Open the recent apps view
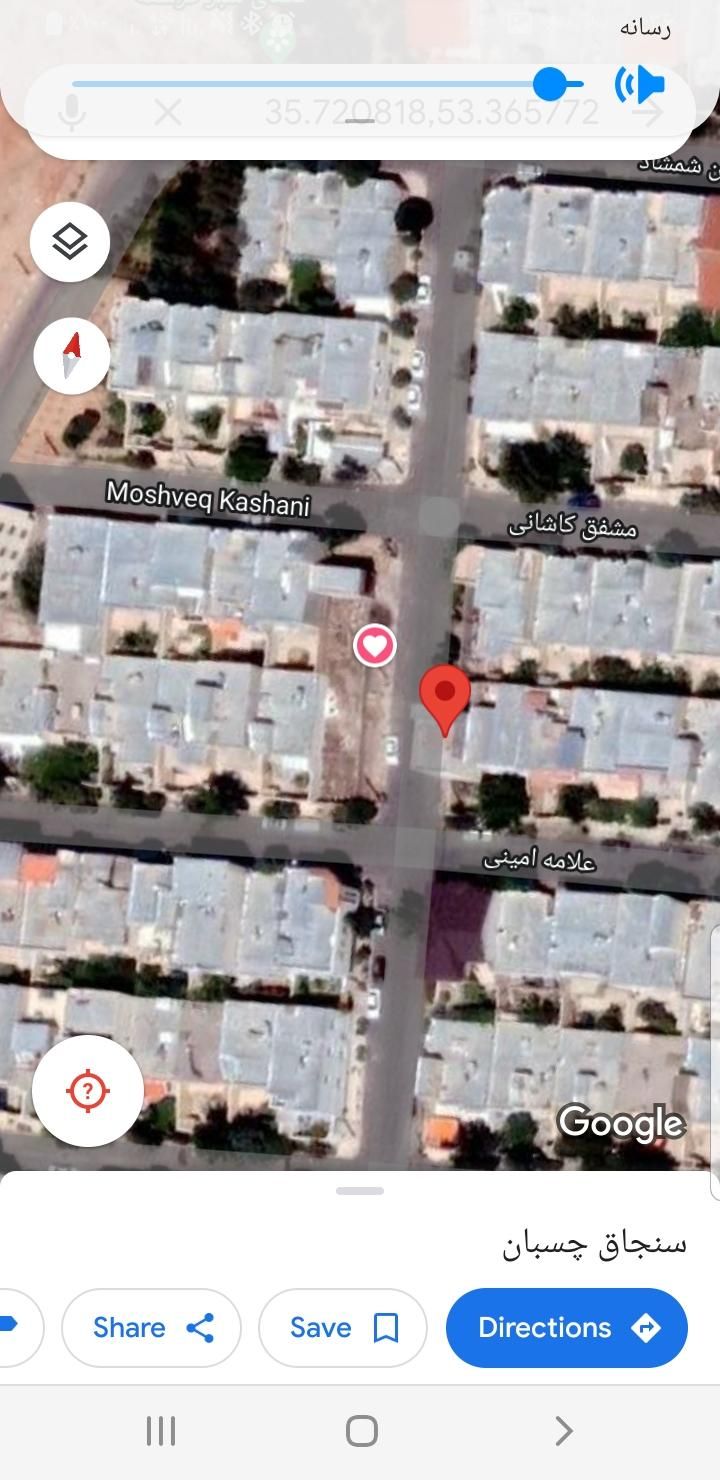Image resolution: width=720 pixels, height=1480 pixels. point(161,1431)
